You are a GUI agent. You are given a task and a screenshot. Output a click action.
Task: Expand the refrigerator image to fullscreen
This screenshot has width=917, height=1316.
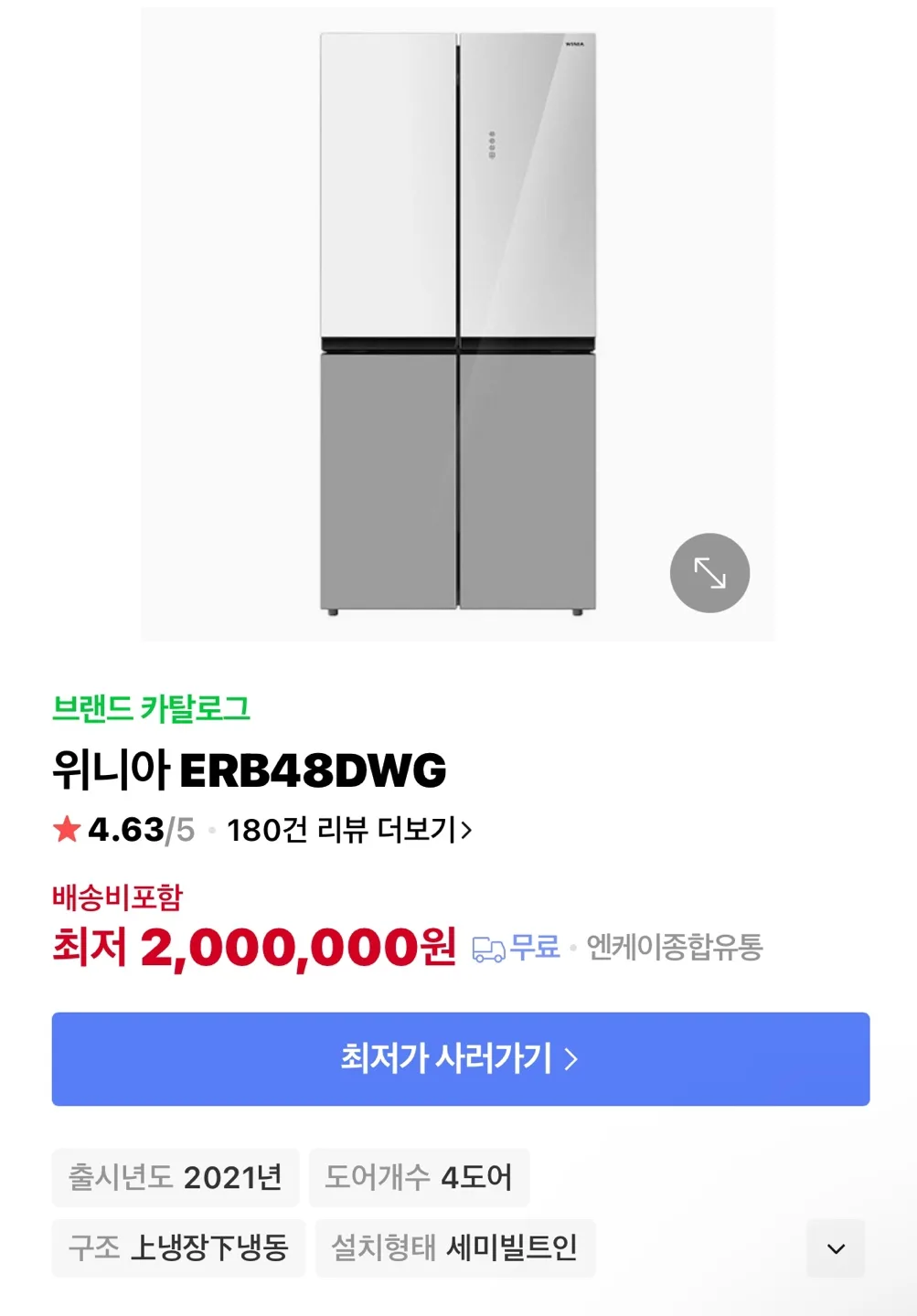709,573
